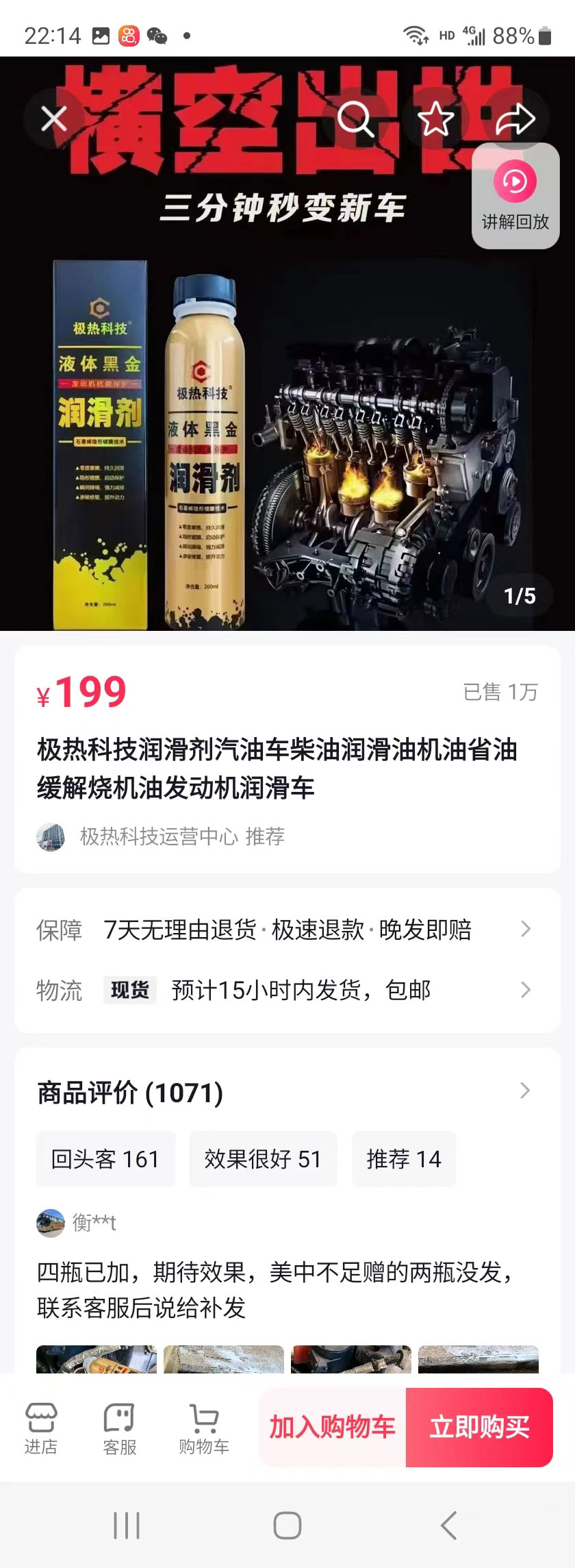
Task: Close the product detail page
Action: [x=53, y=119]
